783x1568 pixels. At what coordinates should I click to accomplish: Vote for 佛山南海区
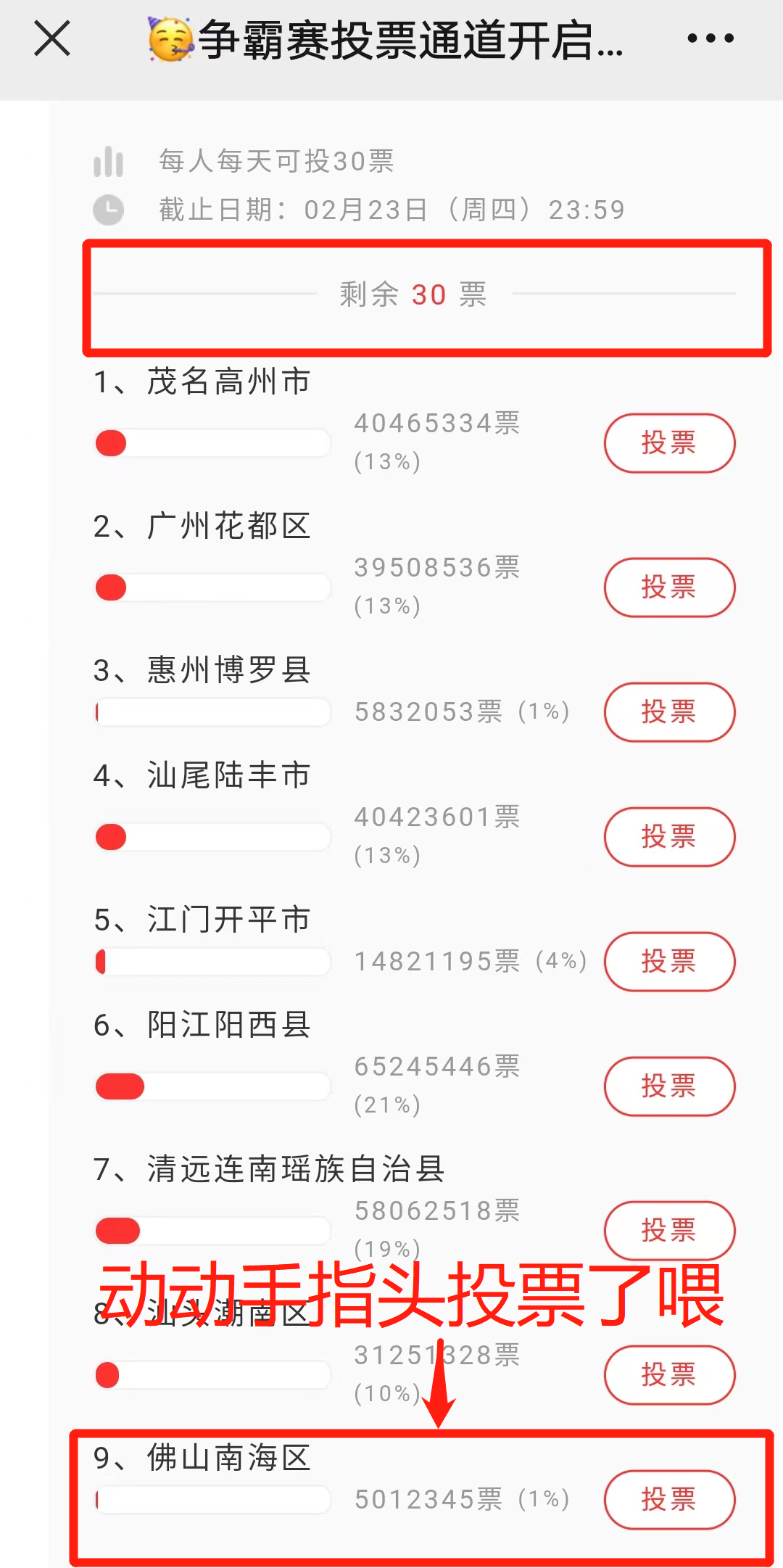click(669, 1500)
